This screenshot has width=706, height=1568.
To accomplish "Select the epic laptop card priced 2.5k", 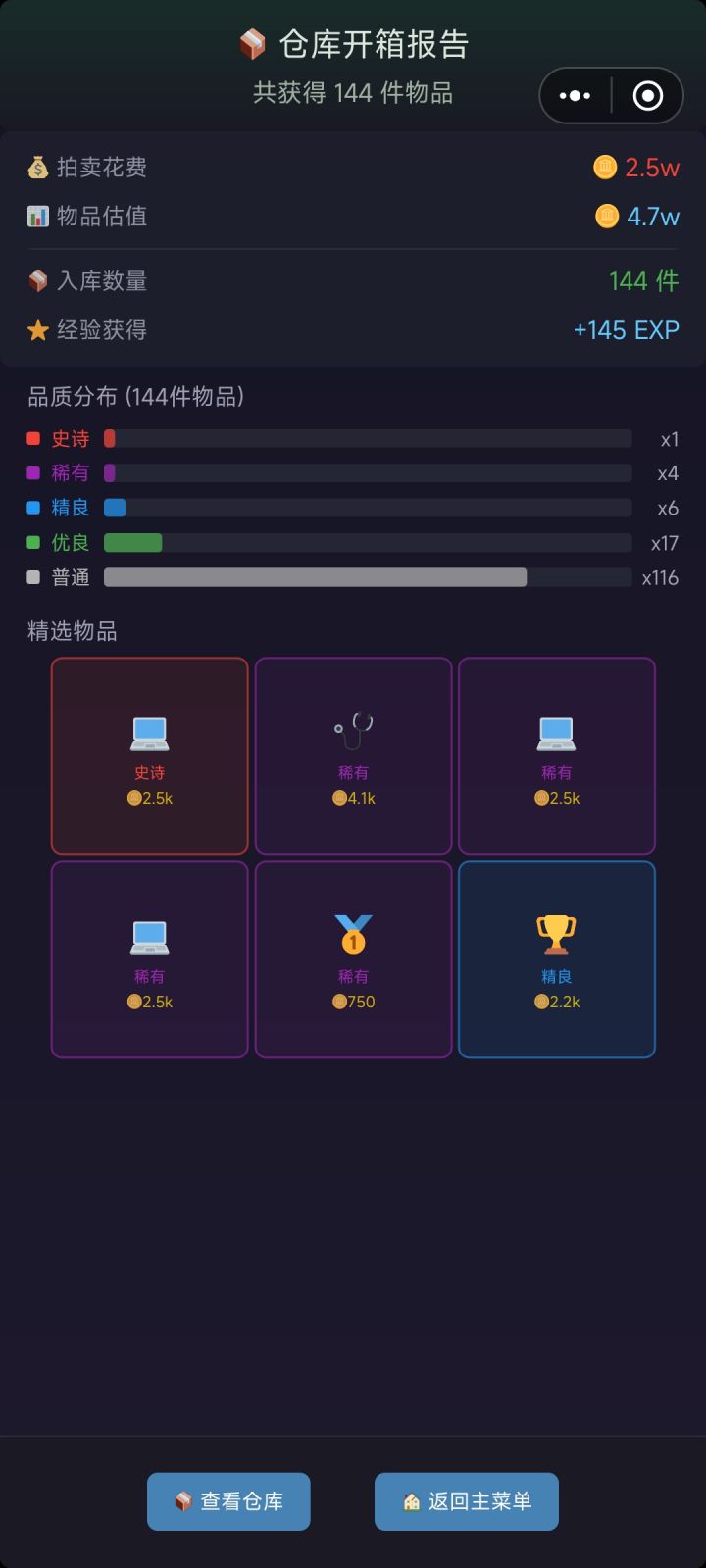I will [x=149, y=755].
